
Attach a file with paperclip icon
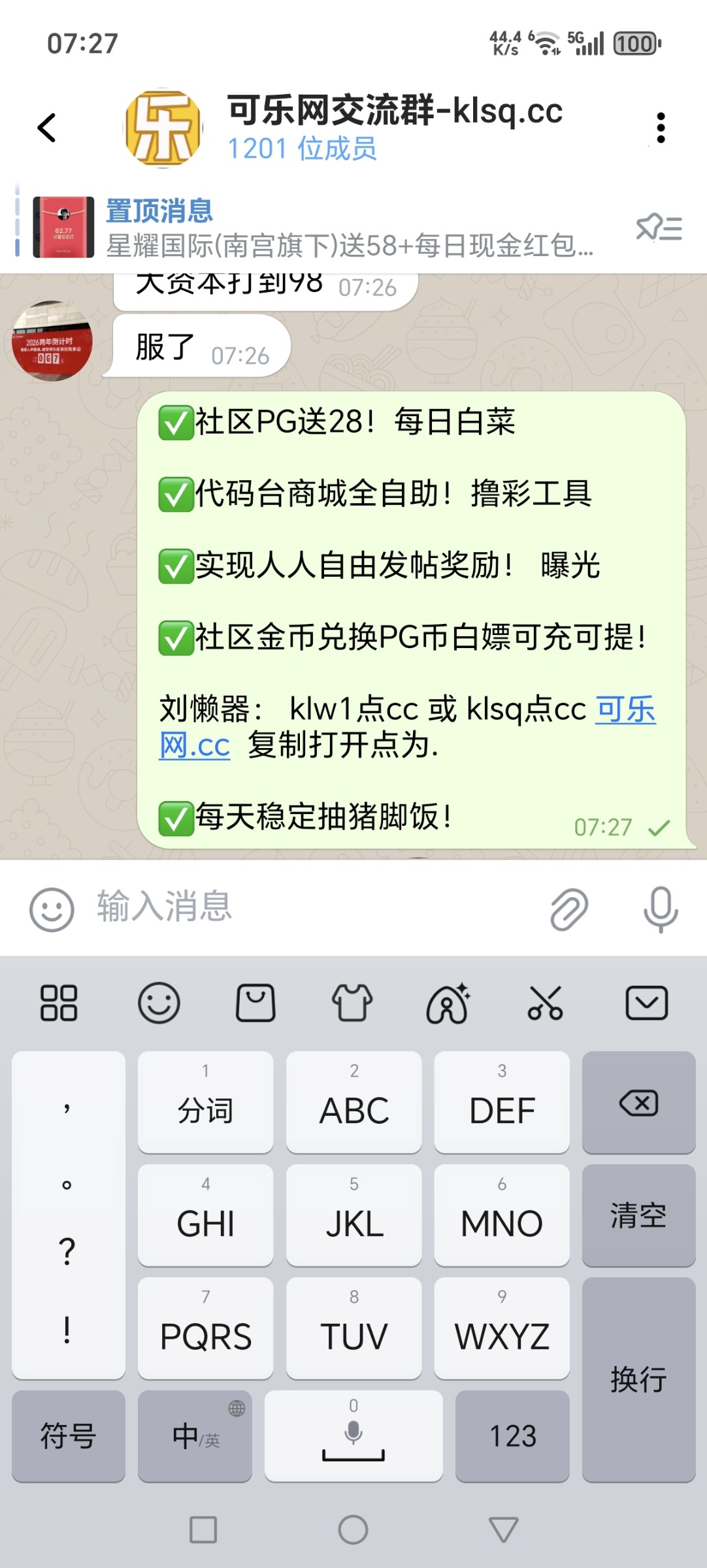click(568, 909)
